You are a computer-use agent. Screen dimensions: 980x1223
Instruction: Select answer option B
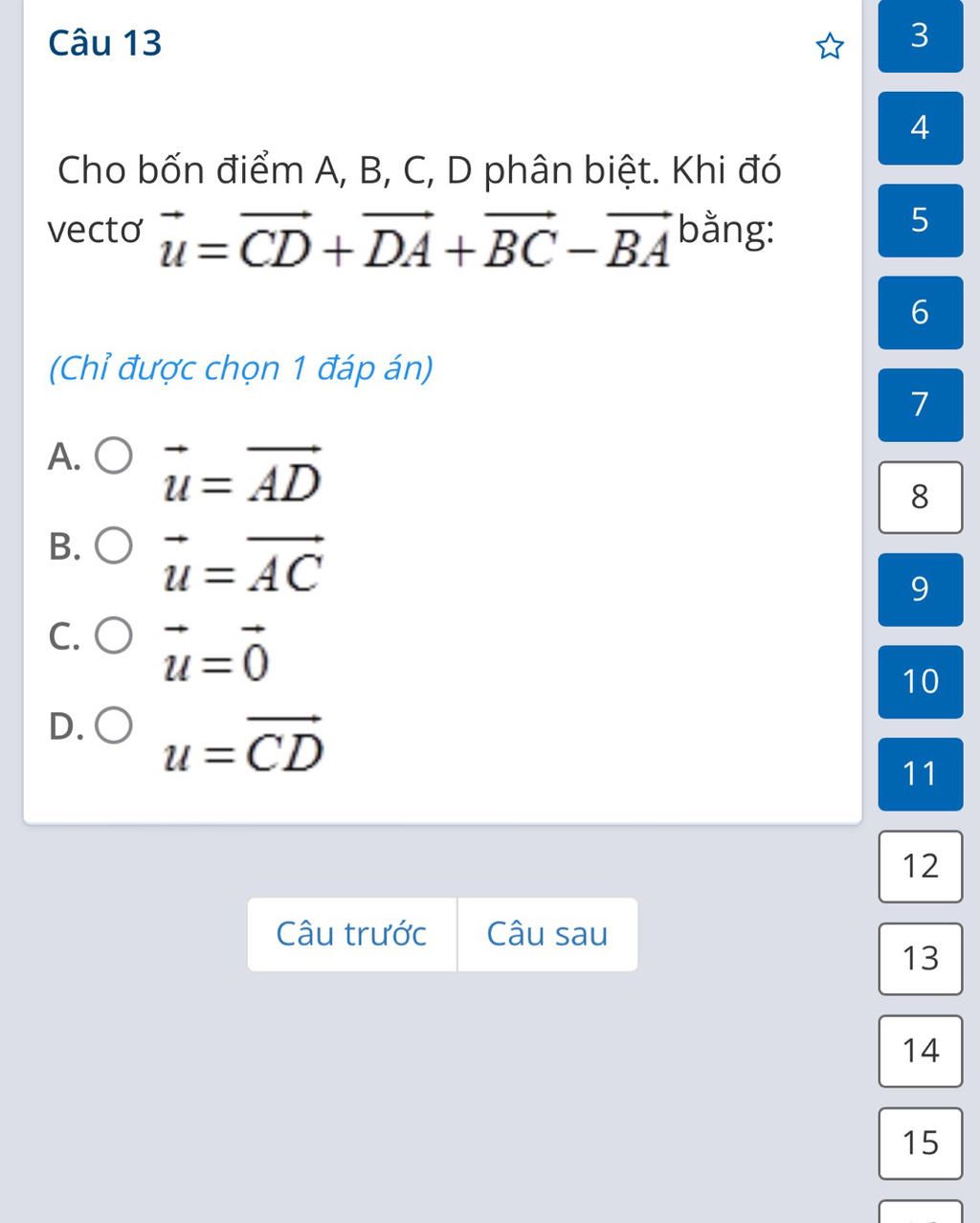pos(112,545)
